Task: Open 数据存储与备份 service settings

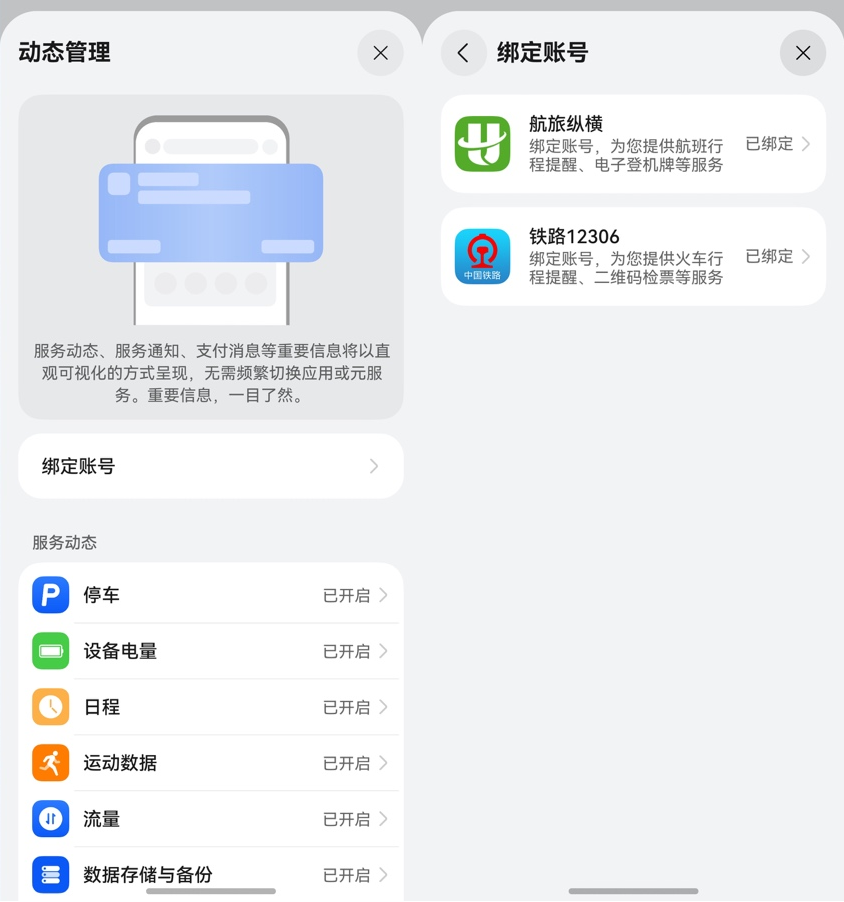Action: [211, 873]
